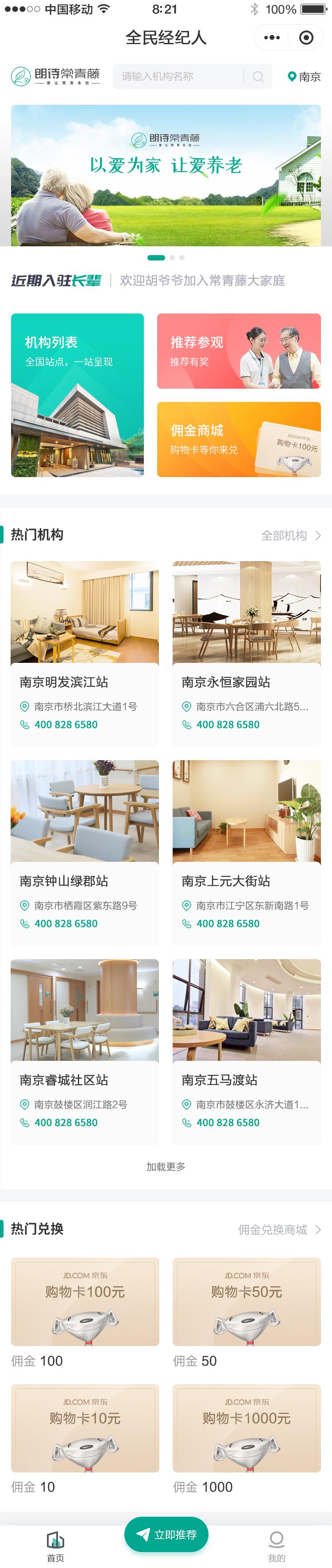
Task: Close the mini program via circle icon
Action: pyautogui.click(x=306, y=38)
